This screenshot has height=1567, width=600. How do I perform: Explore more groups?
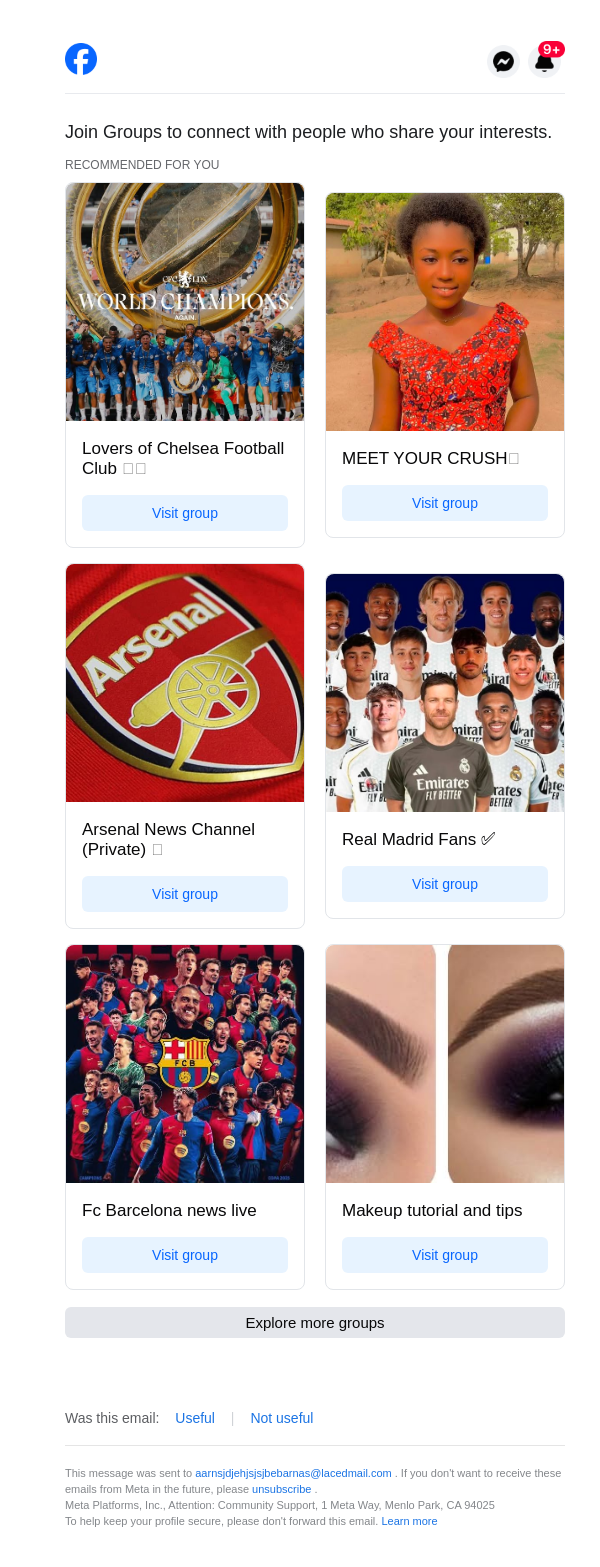(315, 1323)
